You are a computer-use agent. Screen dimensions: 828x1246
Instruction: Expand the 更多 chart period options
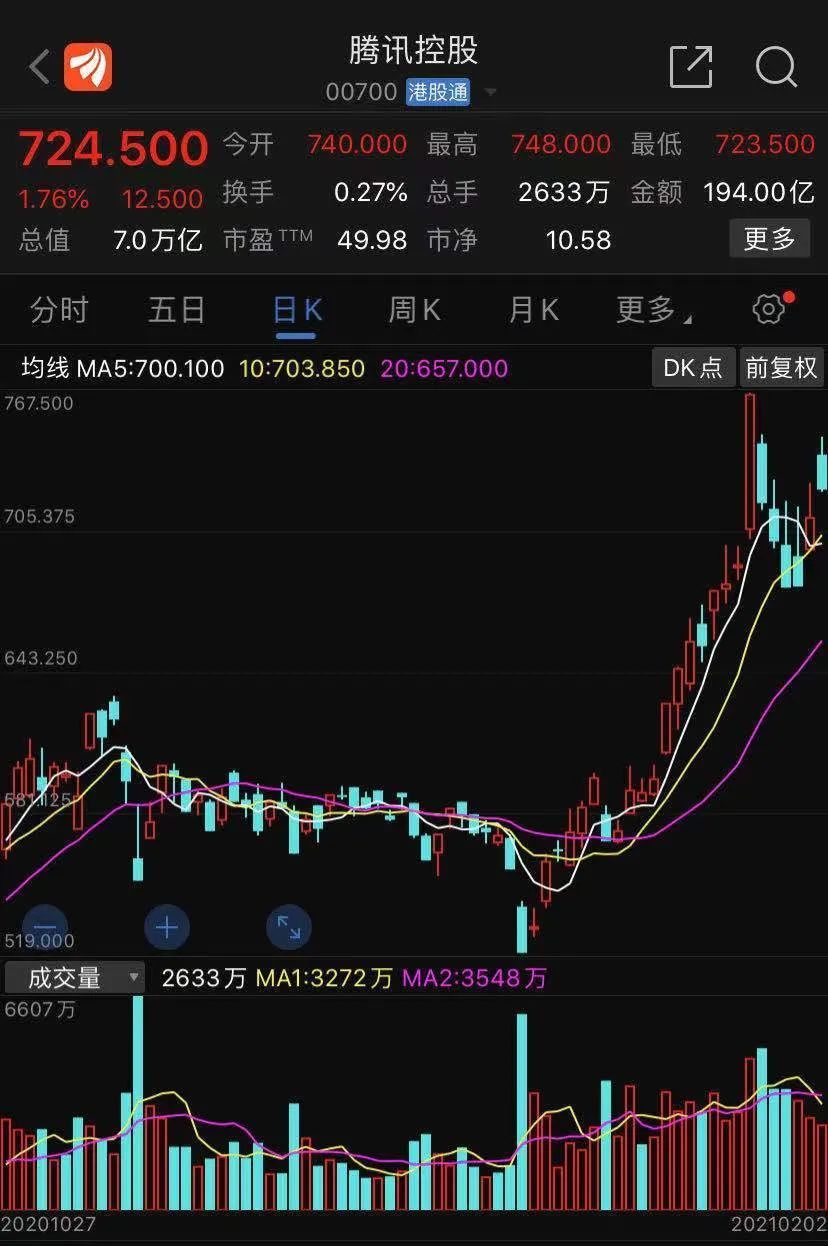pos(653,310)
